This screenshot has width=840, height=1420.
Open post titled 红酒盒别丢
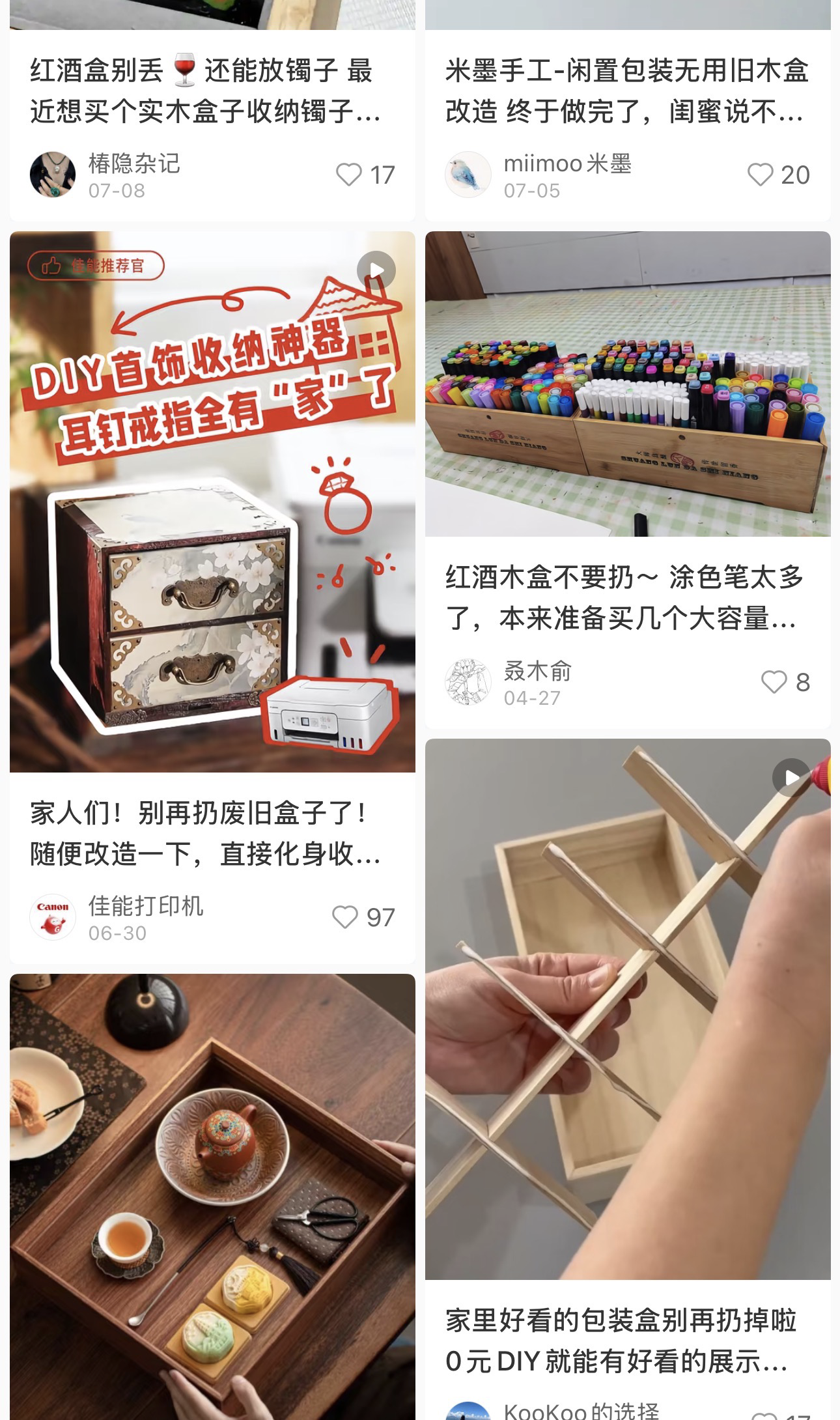(x=205, y=91)
